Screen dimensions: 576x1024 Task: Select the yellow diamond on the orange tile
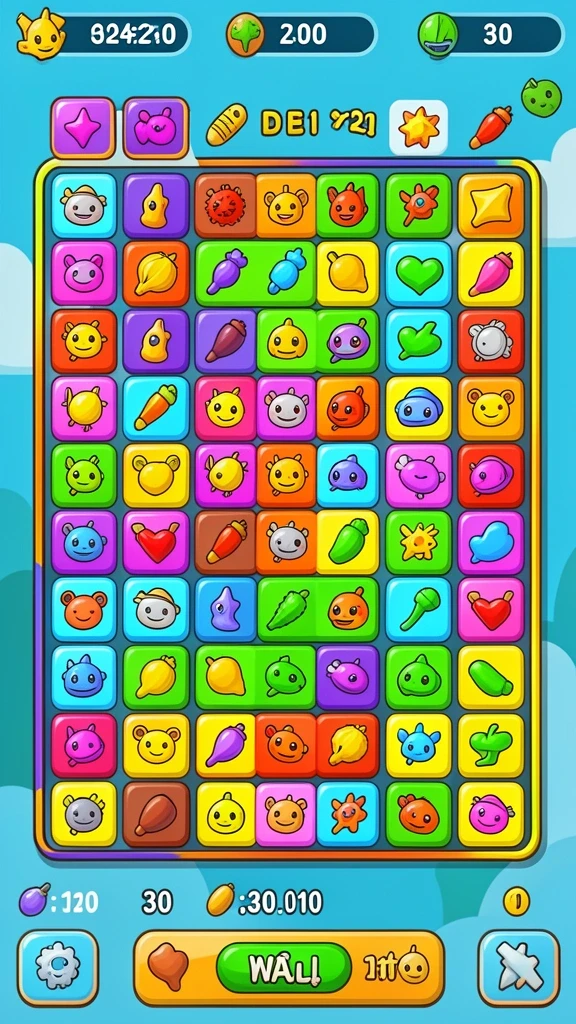490,205
